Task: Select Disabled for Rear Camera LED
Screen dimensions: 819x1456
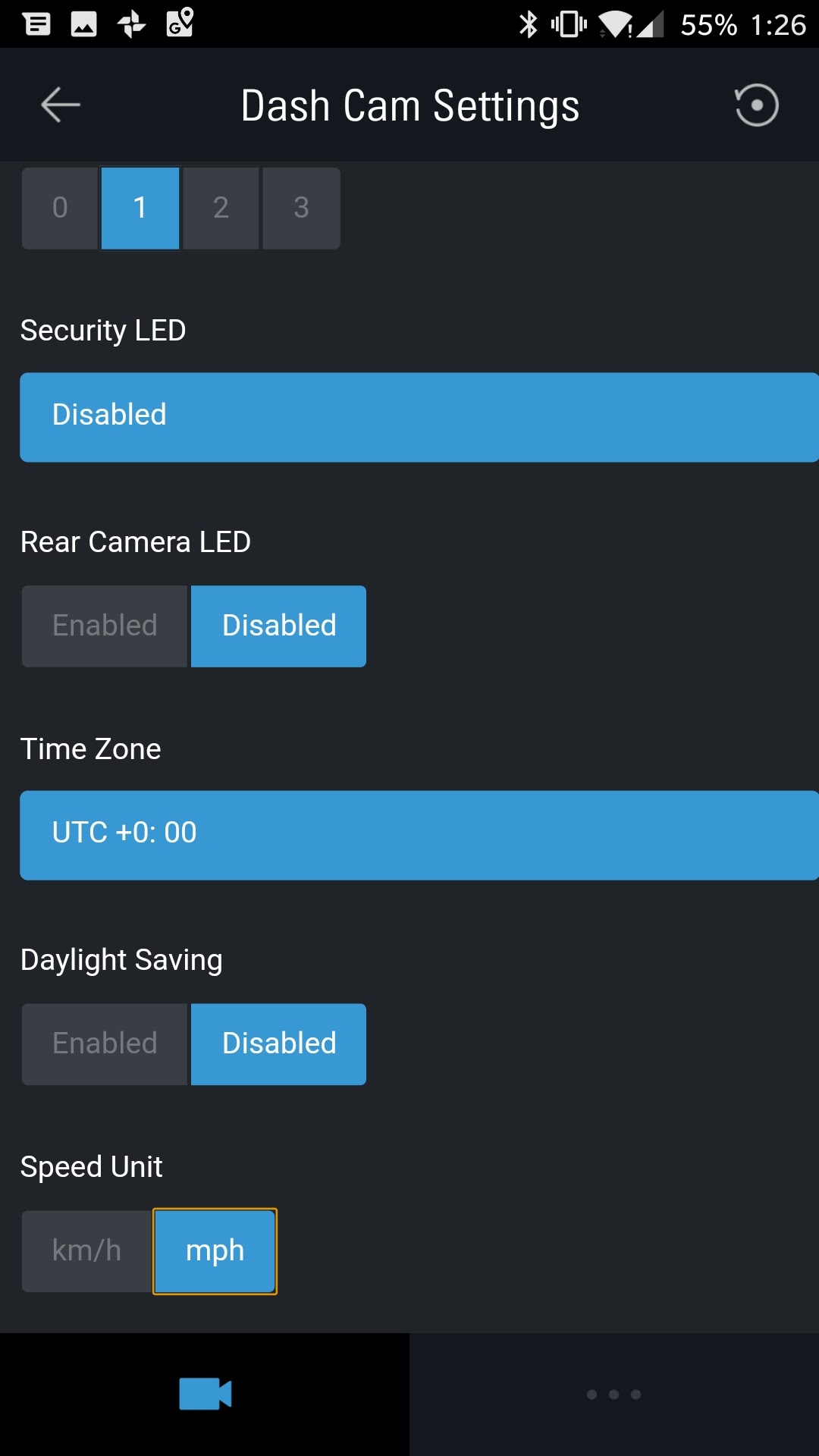Action: coord(278,626)
